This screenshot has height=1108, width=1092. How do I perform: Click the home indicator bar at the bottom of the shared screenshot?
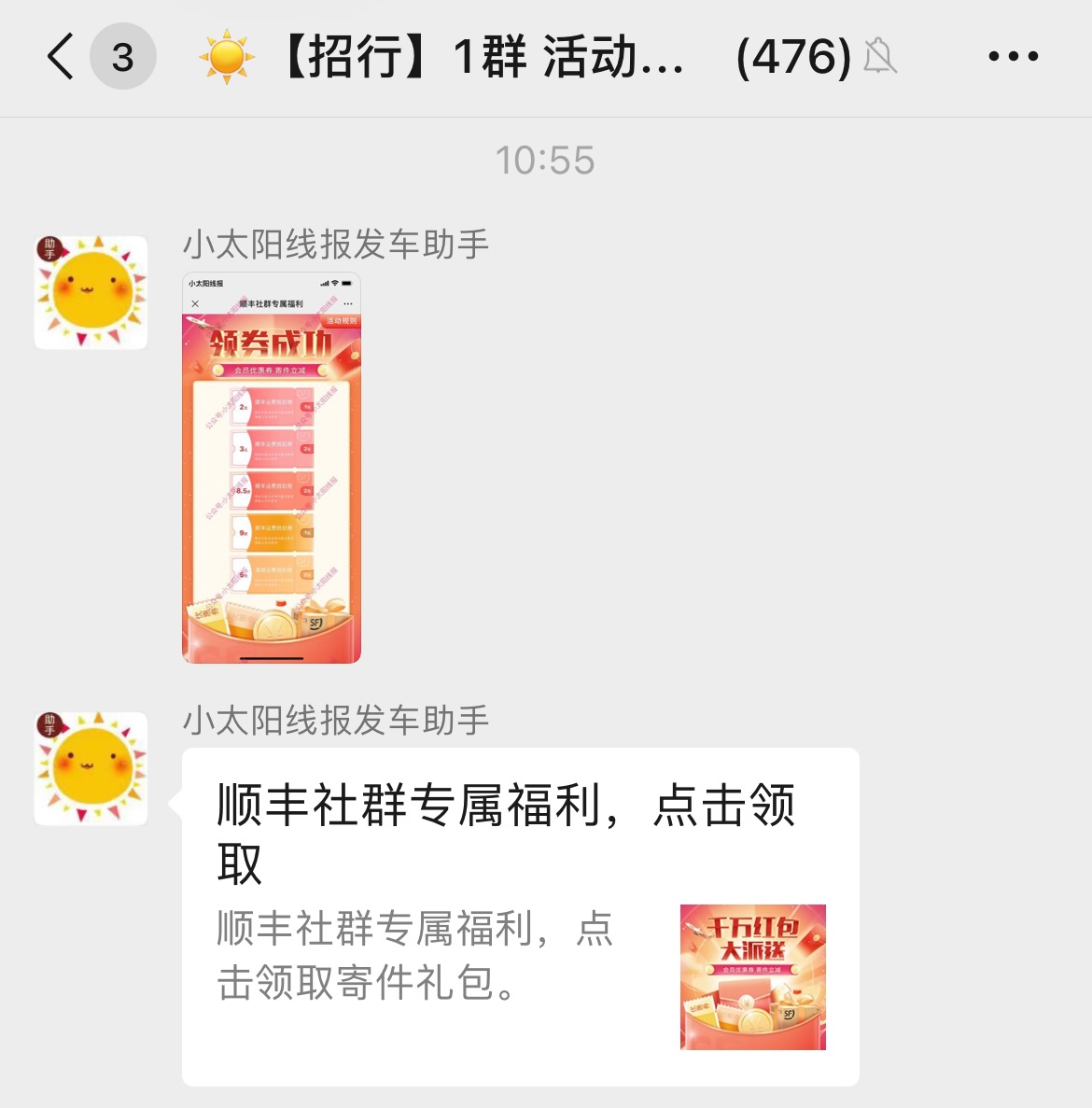[x=271, y=660]
